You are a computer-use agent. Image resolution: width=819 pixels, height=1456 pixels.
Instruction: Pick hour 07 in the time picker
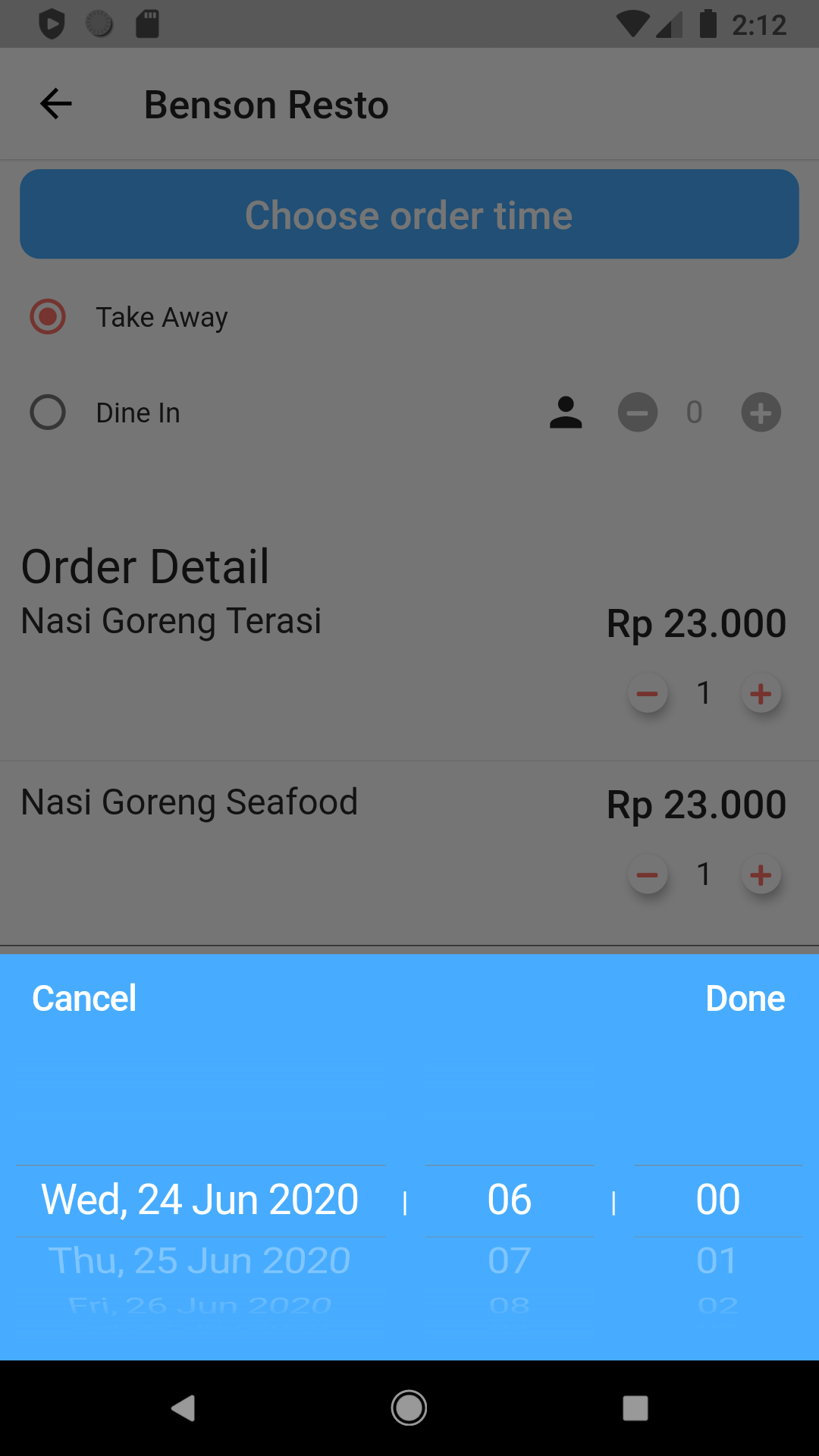point(510,1260)
